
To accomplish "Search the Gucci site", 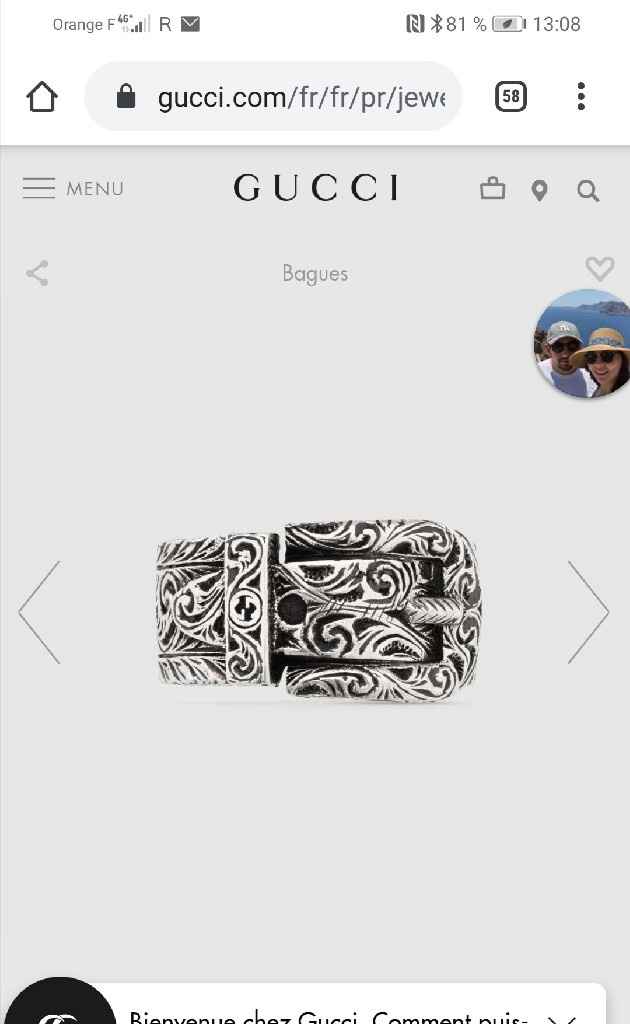I will 589,190.
